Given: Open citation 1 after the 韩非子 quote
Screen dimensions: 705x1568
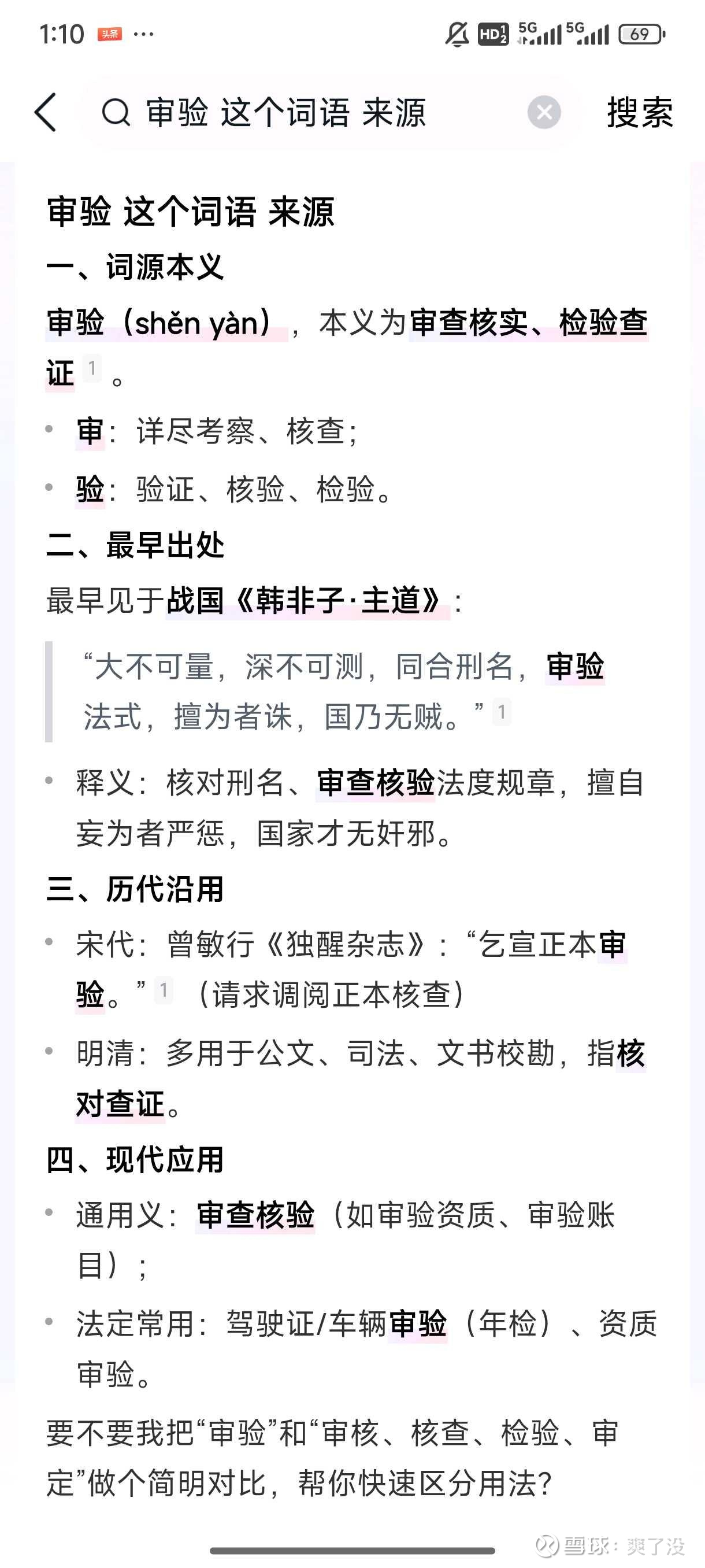Looking at the screenshot, I should (x=501, y=711).
